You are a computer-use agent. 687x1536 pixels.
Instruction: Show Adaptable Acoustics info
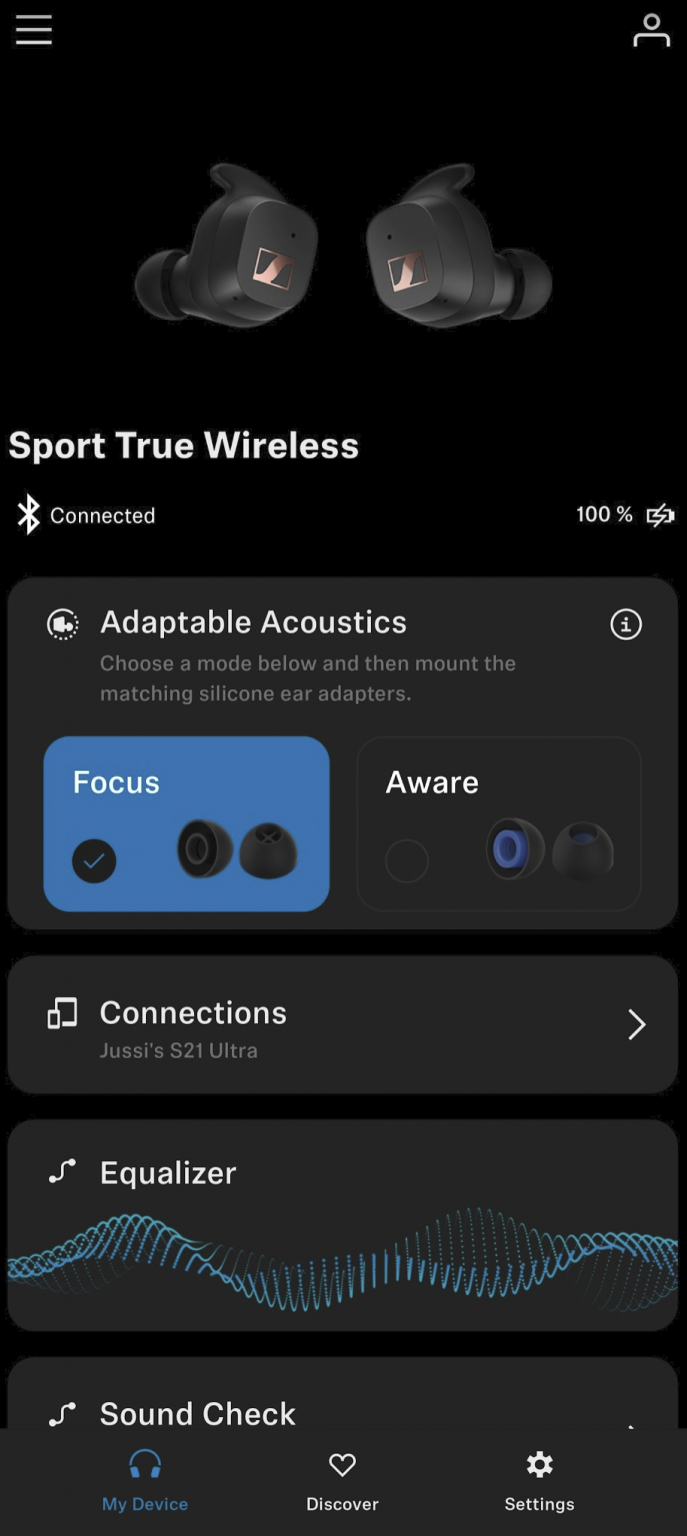[626, 625]
